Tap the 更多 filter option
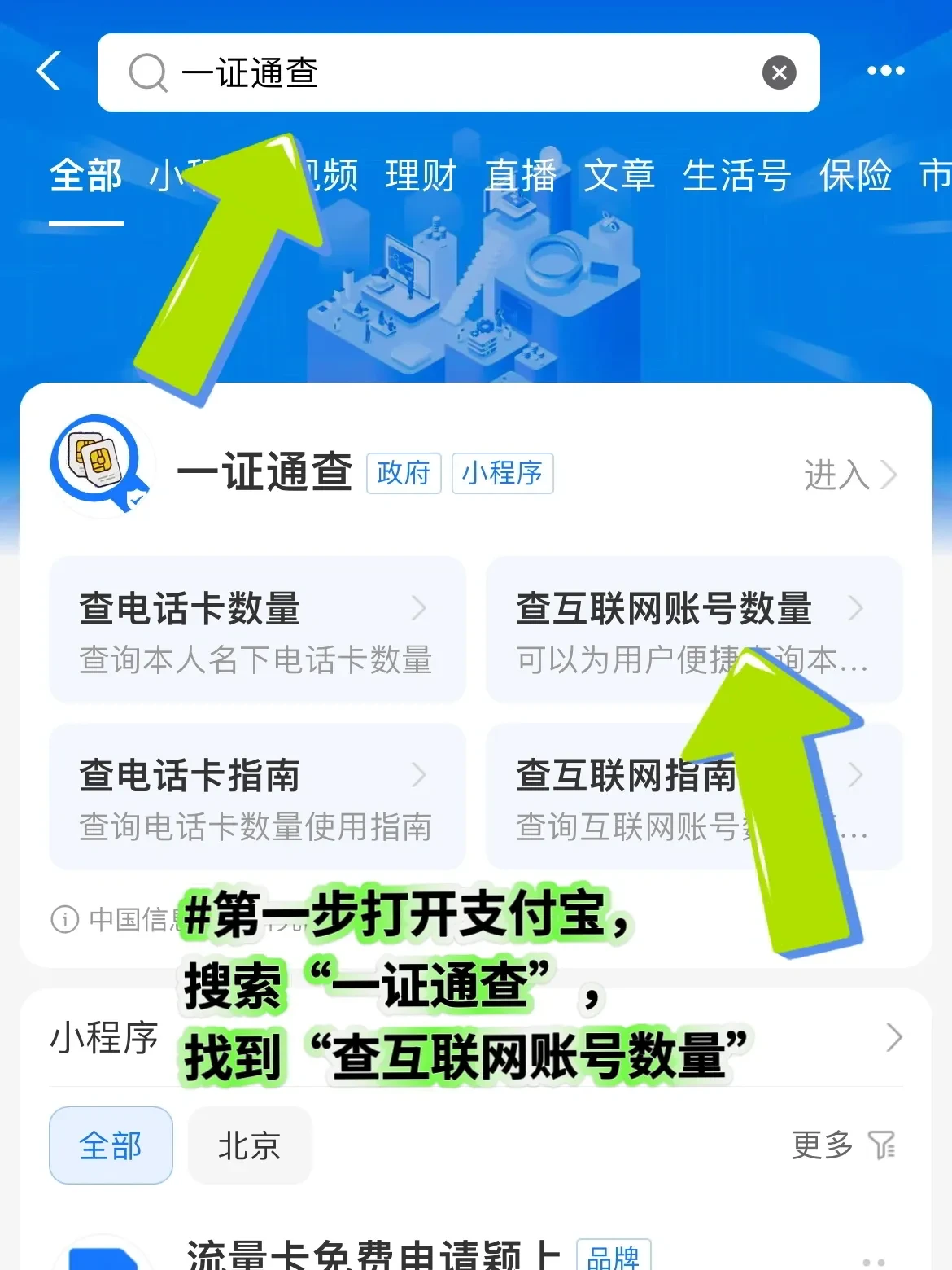 (821, 1145)
